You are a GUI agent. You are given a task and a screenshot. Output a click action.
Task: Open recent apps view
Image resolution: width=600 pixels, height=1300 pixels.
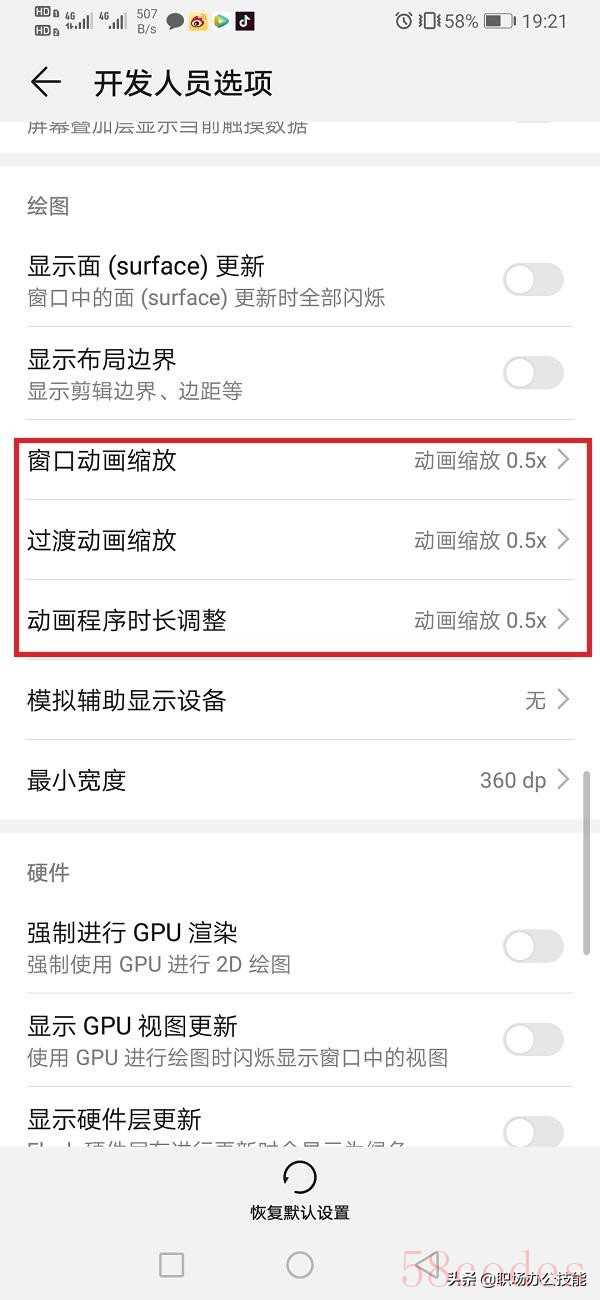[x=172, y=1265]
